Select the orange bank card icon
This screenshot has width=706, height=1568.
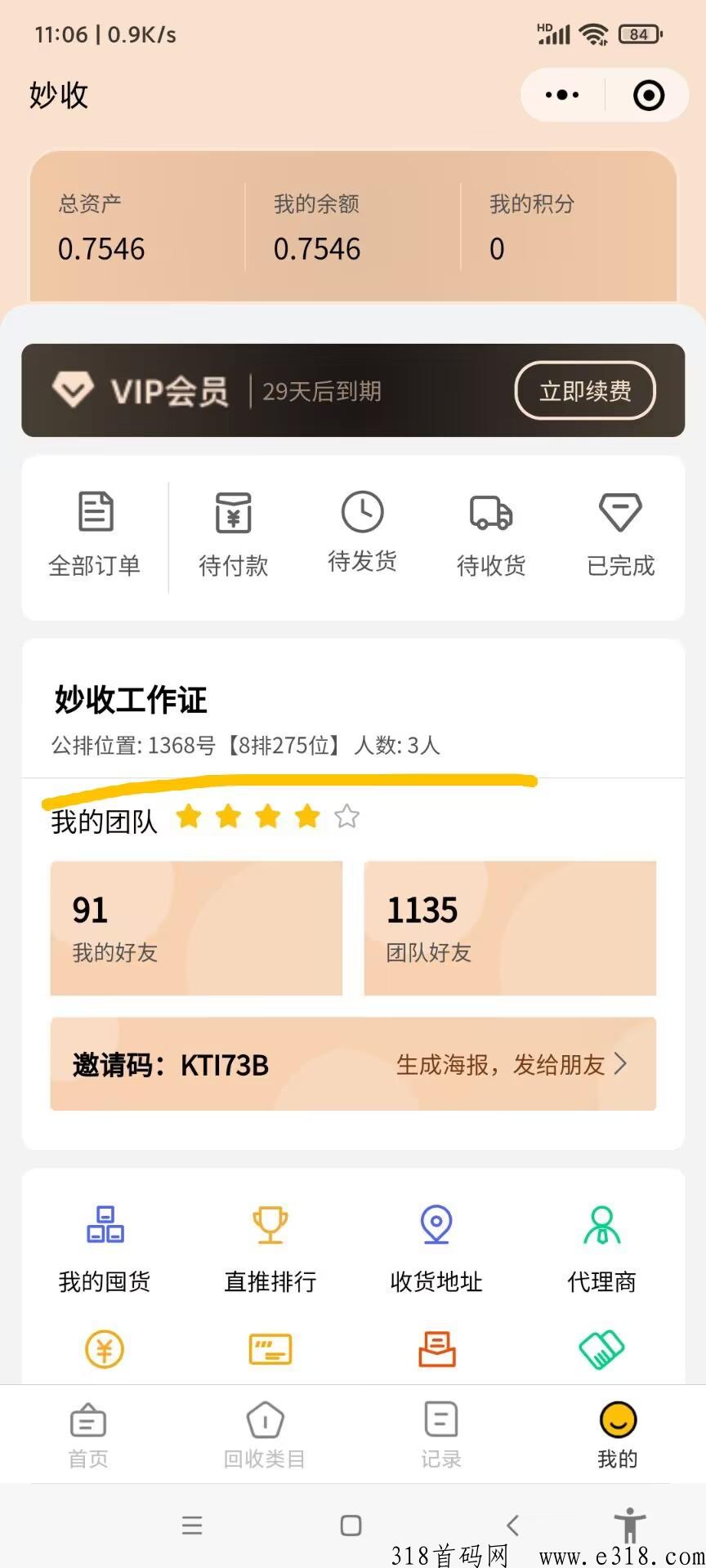(x=270, y=1350)
